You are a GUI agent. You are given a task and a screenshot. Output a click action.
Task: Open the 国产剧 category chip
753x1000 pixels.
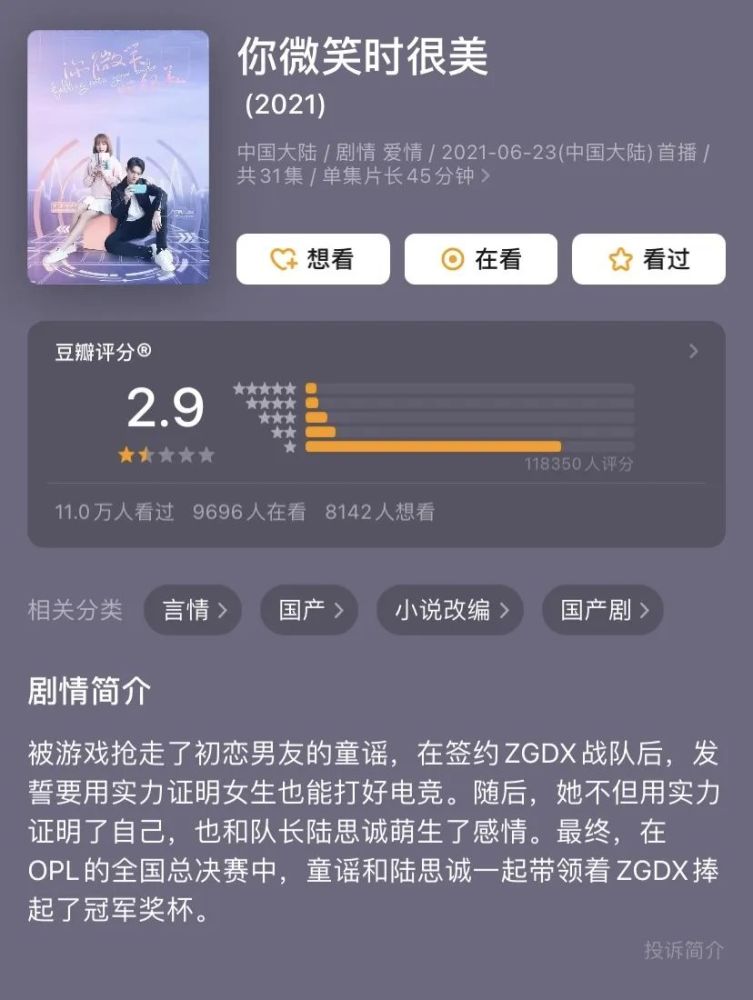click(602, 610)
